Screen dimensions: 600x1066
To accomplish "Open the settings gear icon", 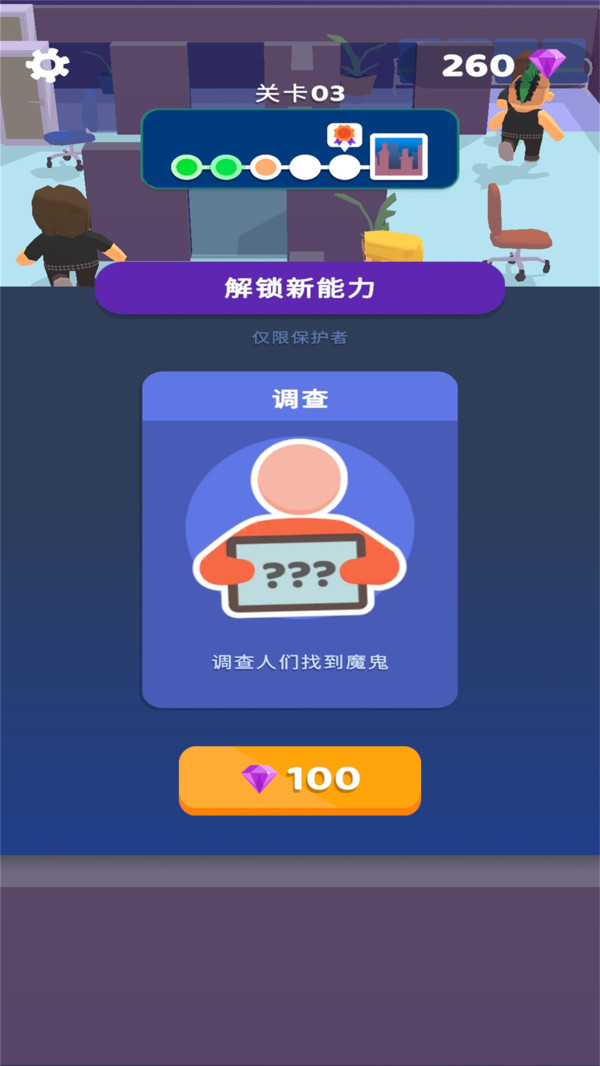I will [x=47, y=65].
